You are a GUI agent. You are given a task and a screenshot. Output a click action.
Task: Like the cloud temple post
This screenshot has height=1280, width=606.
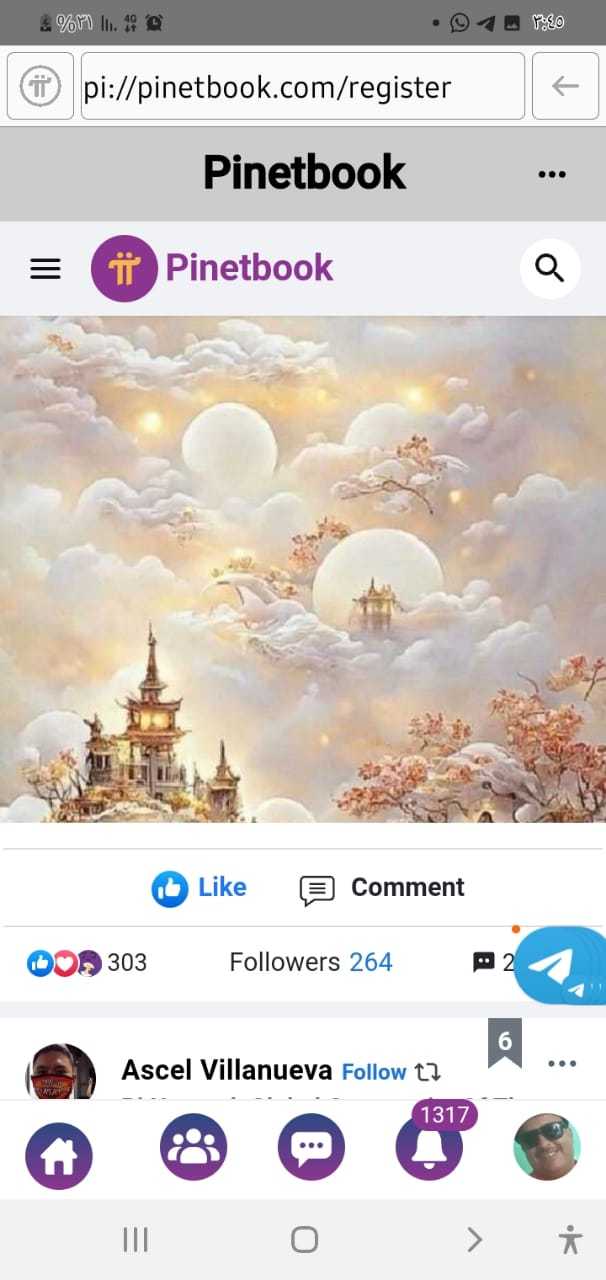(199, 887)
